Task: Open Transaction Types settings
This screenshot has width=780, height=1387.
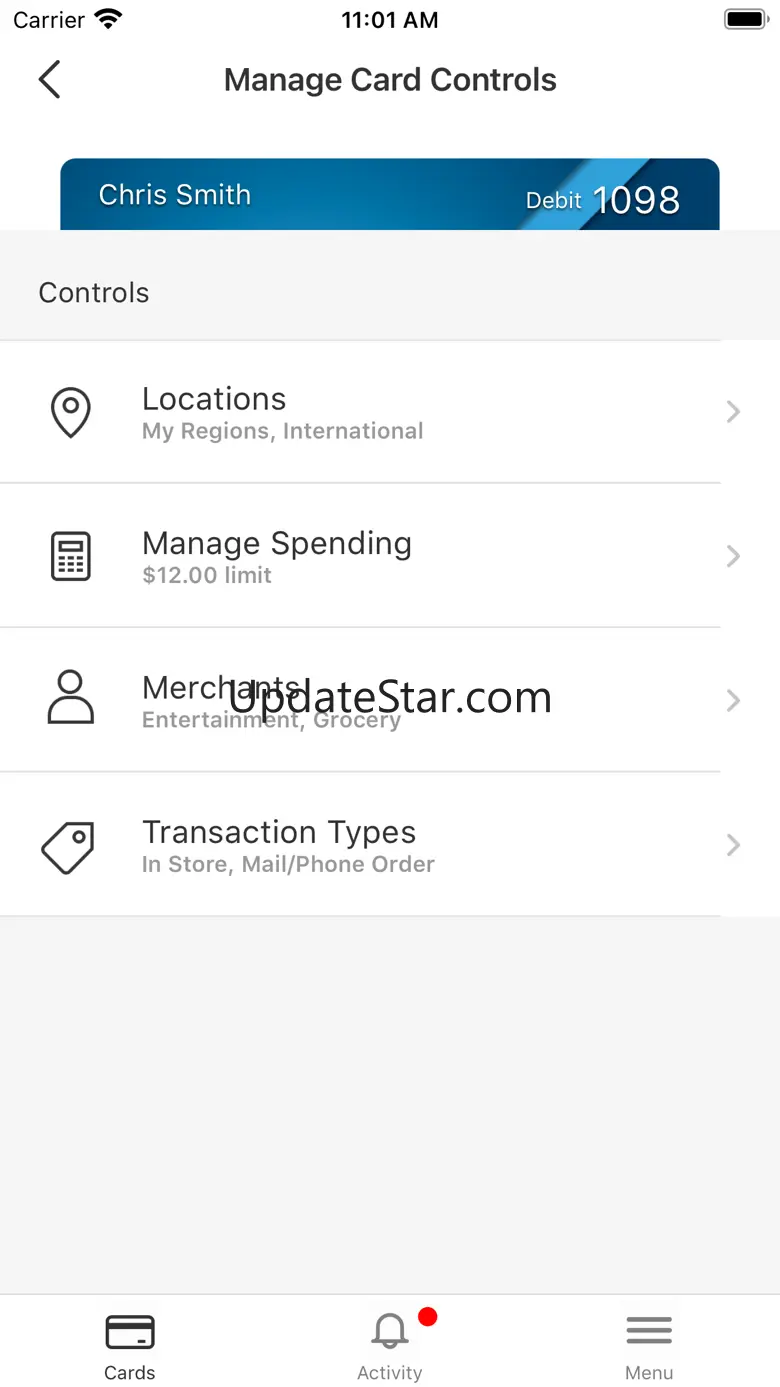Action: click(360, 845)
